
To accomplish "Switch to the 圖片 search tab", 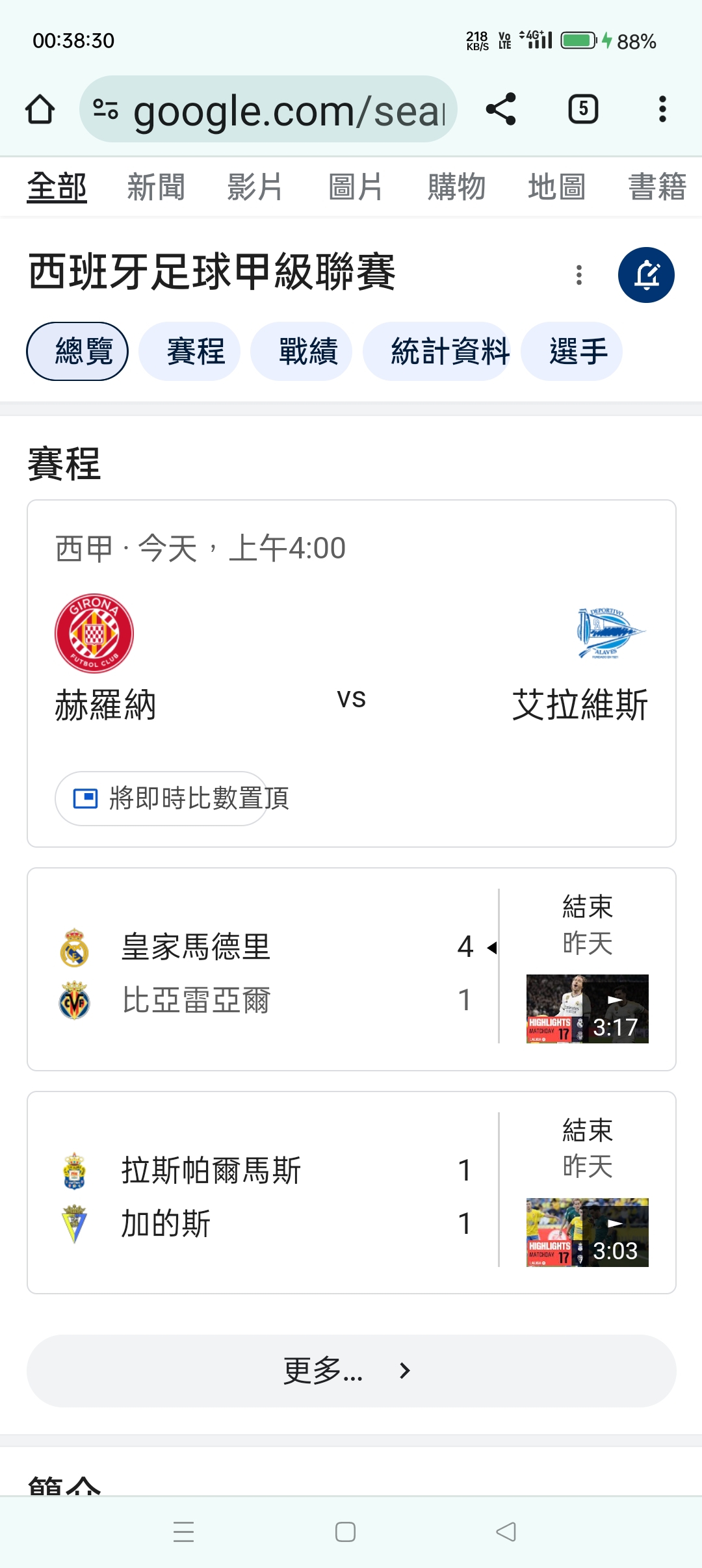I will click(x=356, y=187).
